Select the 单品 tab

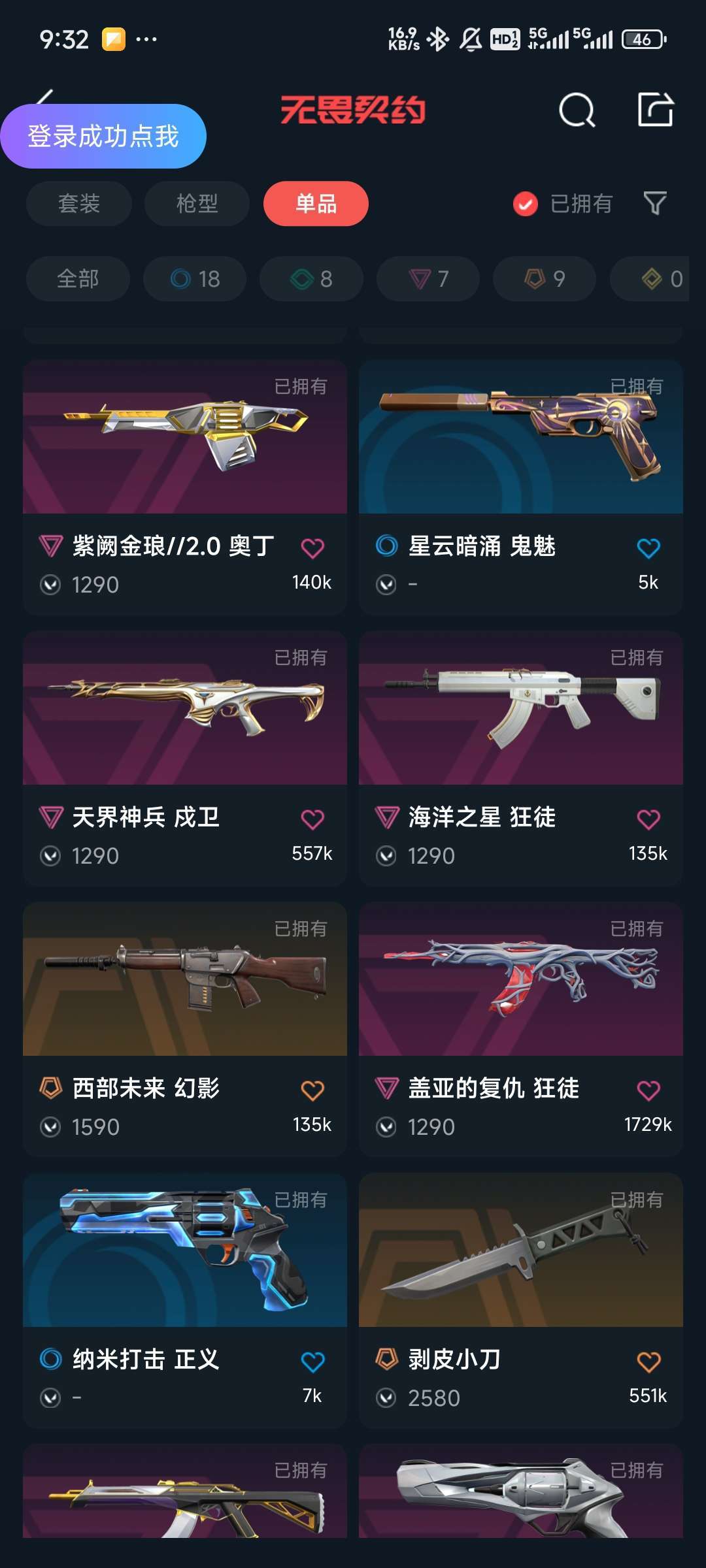tap(316, 203)
